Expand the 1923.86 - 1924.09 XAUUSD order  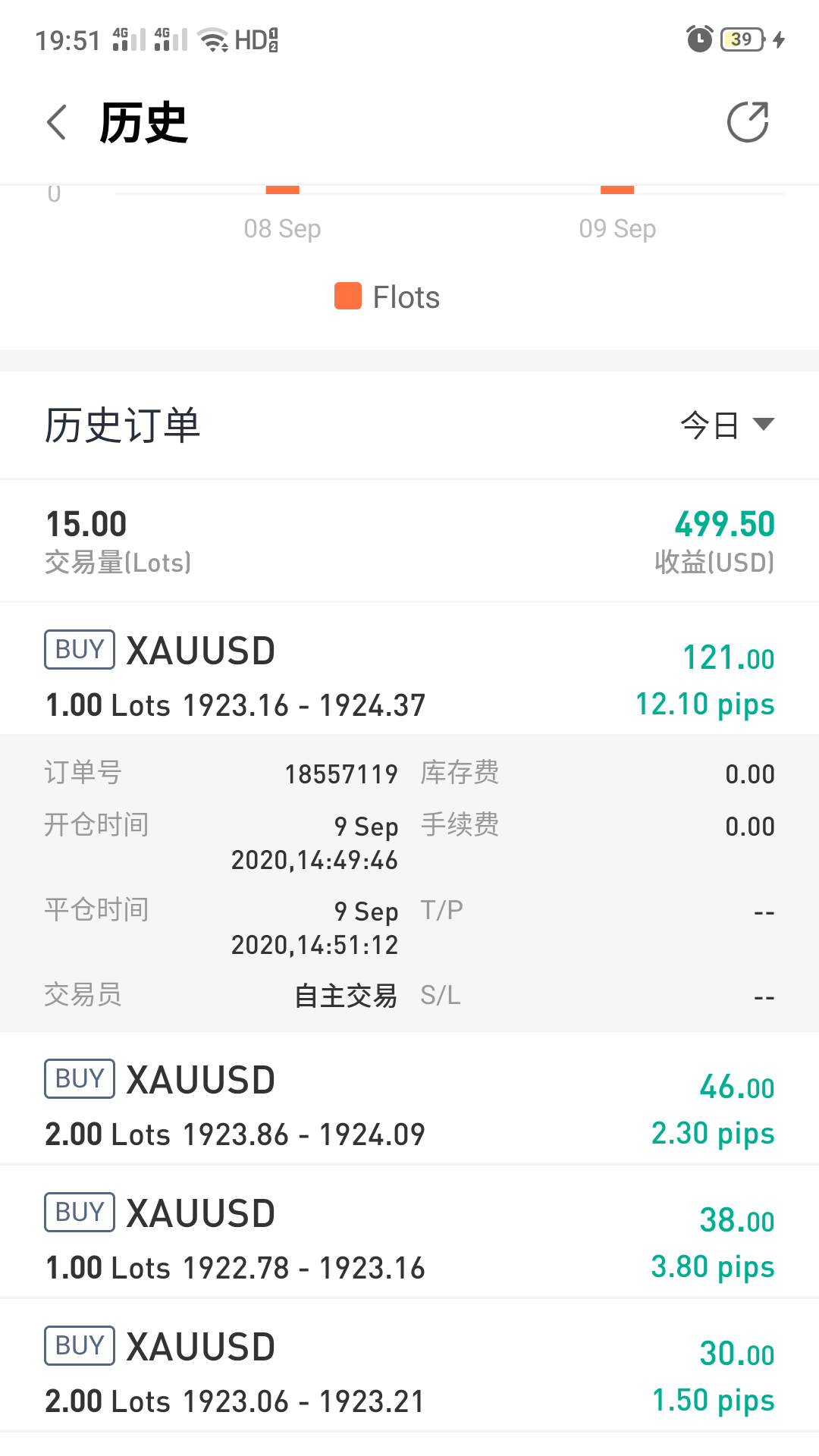[x=409, y=1098]
